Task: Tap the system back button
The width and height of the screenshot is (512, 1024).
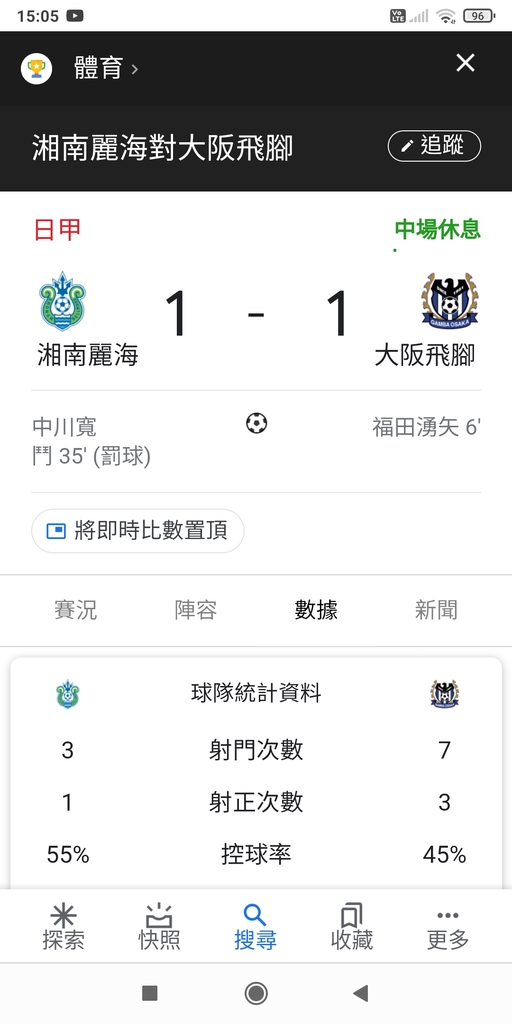Action: (360, 993)
